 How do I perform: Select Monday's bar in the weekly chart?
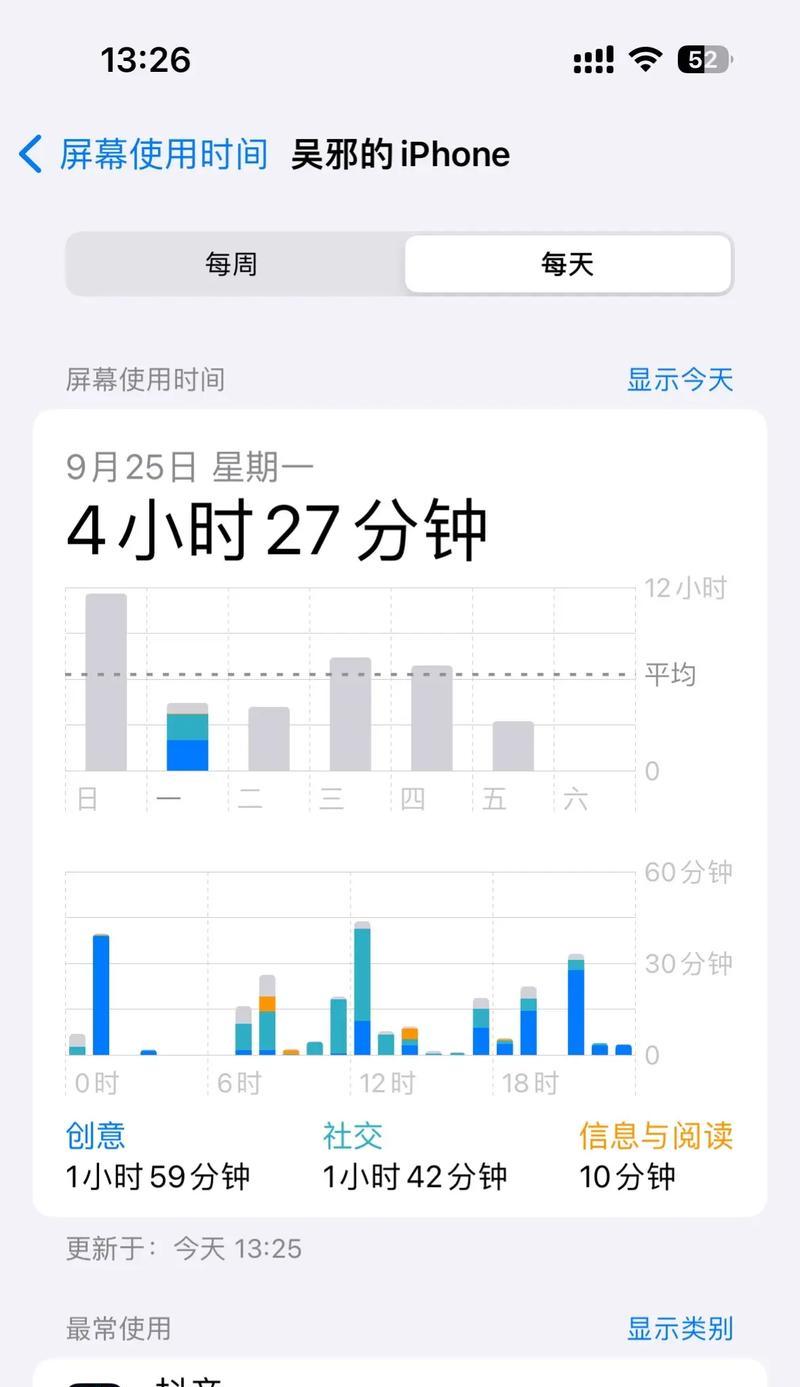click(x=189, y=735)
